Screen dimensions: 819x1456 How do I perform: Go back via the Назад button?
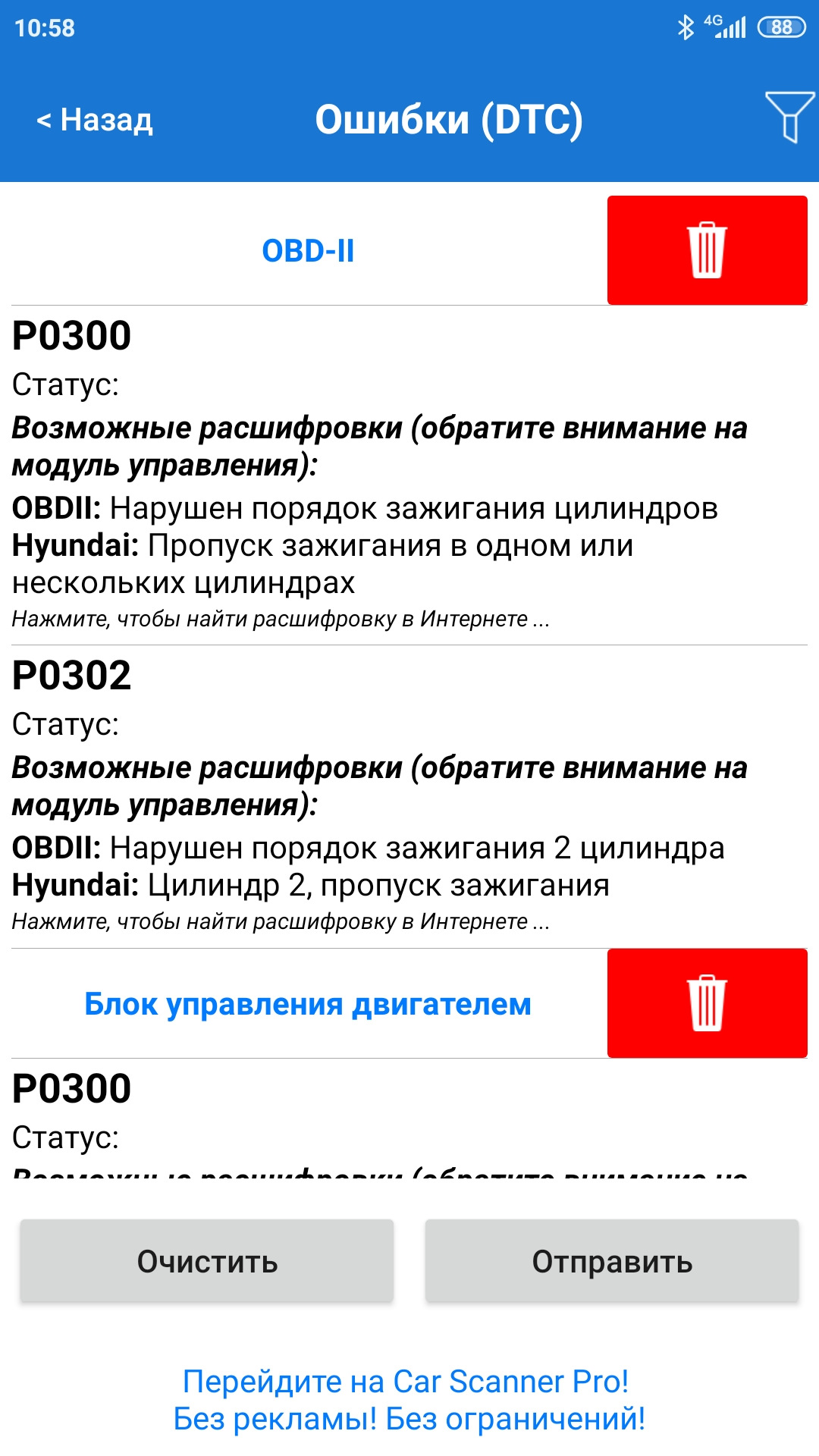pyautogui.click(x=95, y=120)
